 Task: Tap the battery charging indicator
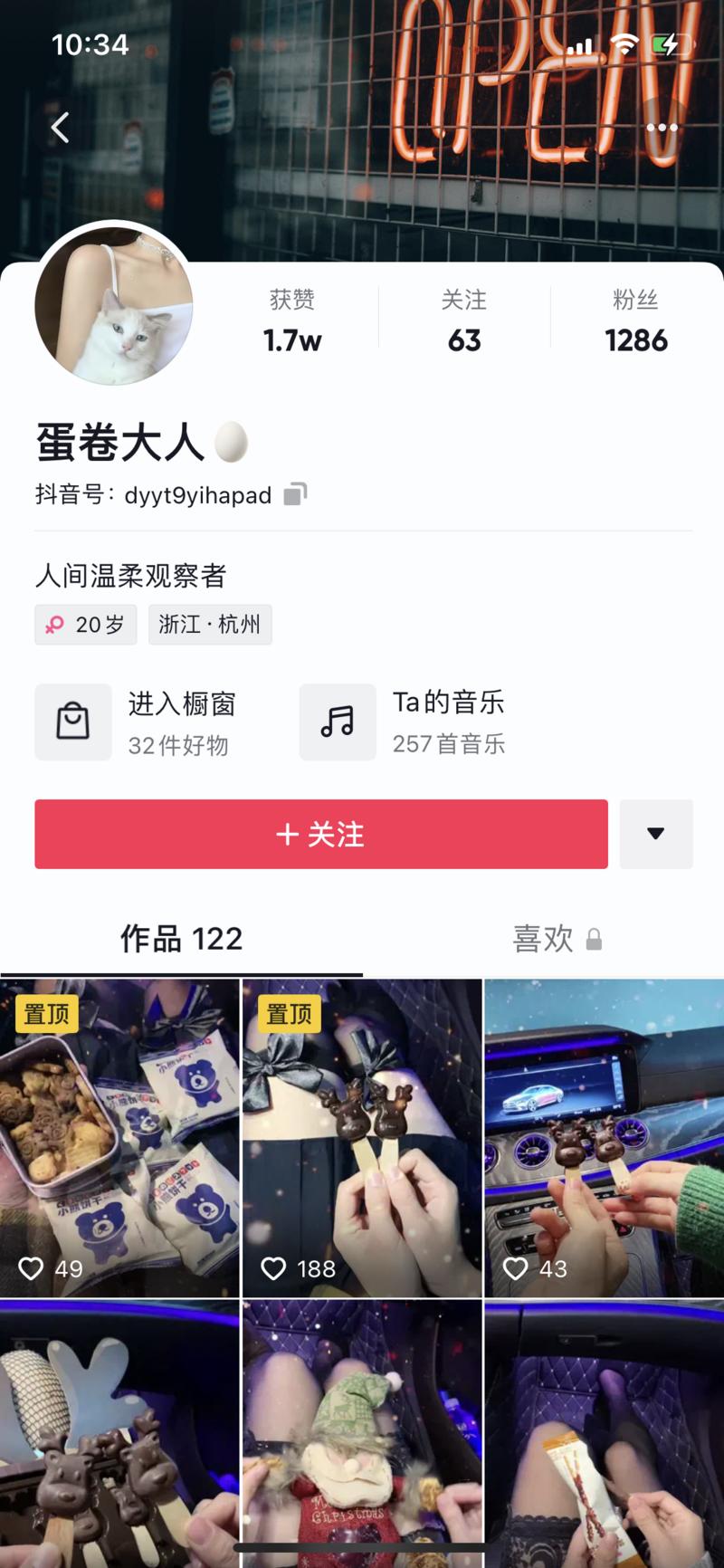pos(671,43)
